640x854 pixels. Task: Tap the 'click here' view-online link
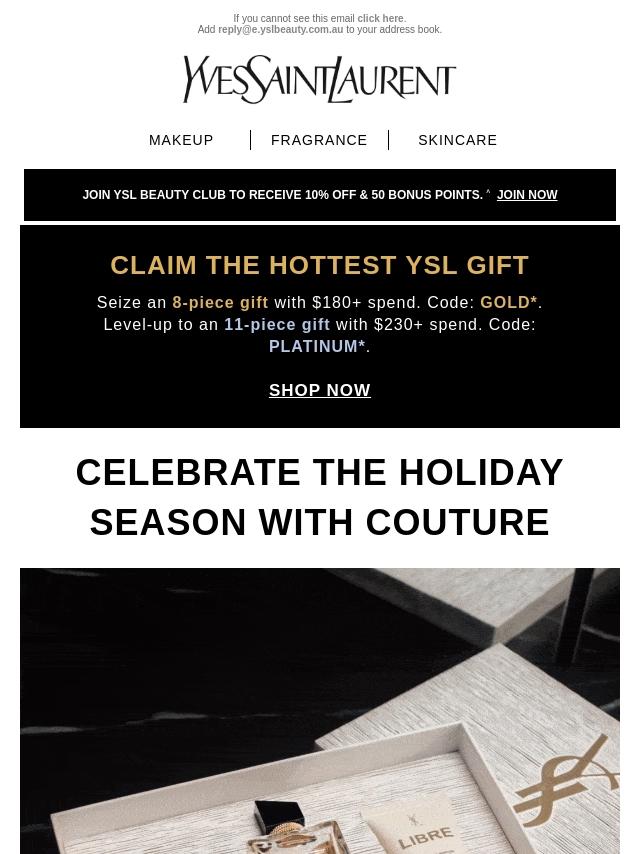click(380, 18)
